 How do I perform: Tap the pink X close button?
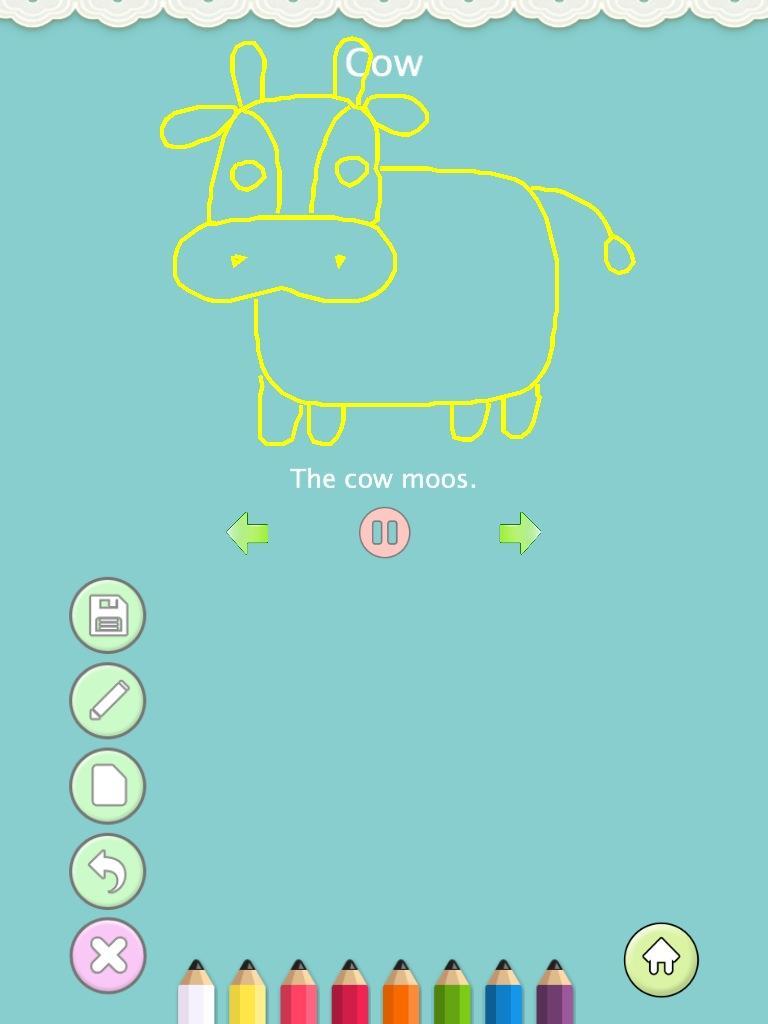pyautogui.click(x=108, y=956)
